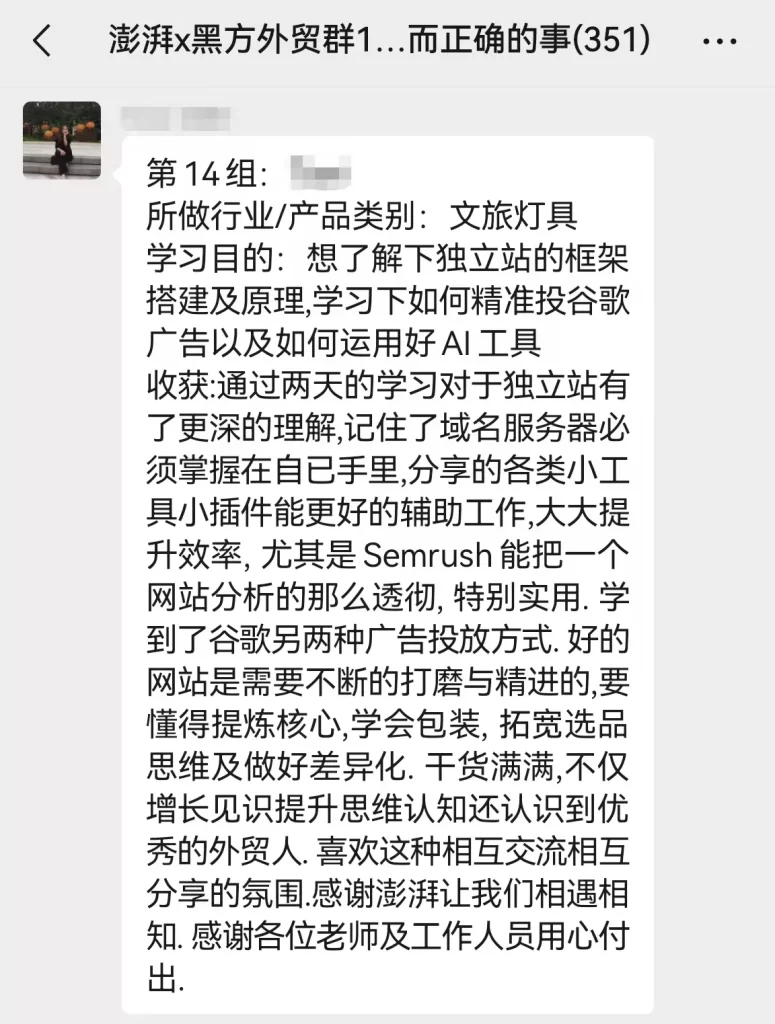Viewport: 775px width, 1024px height.
Task: Open the message sender's avatar
Action: pyautogui.click(x=62, y=139)
